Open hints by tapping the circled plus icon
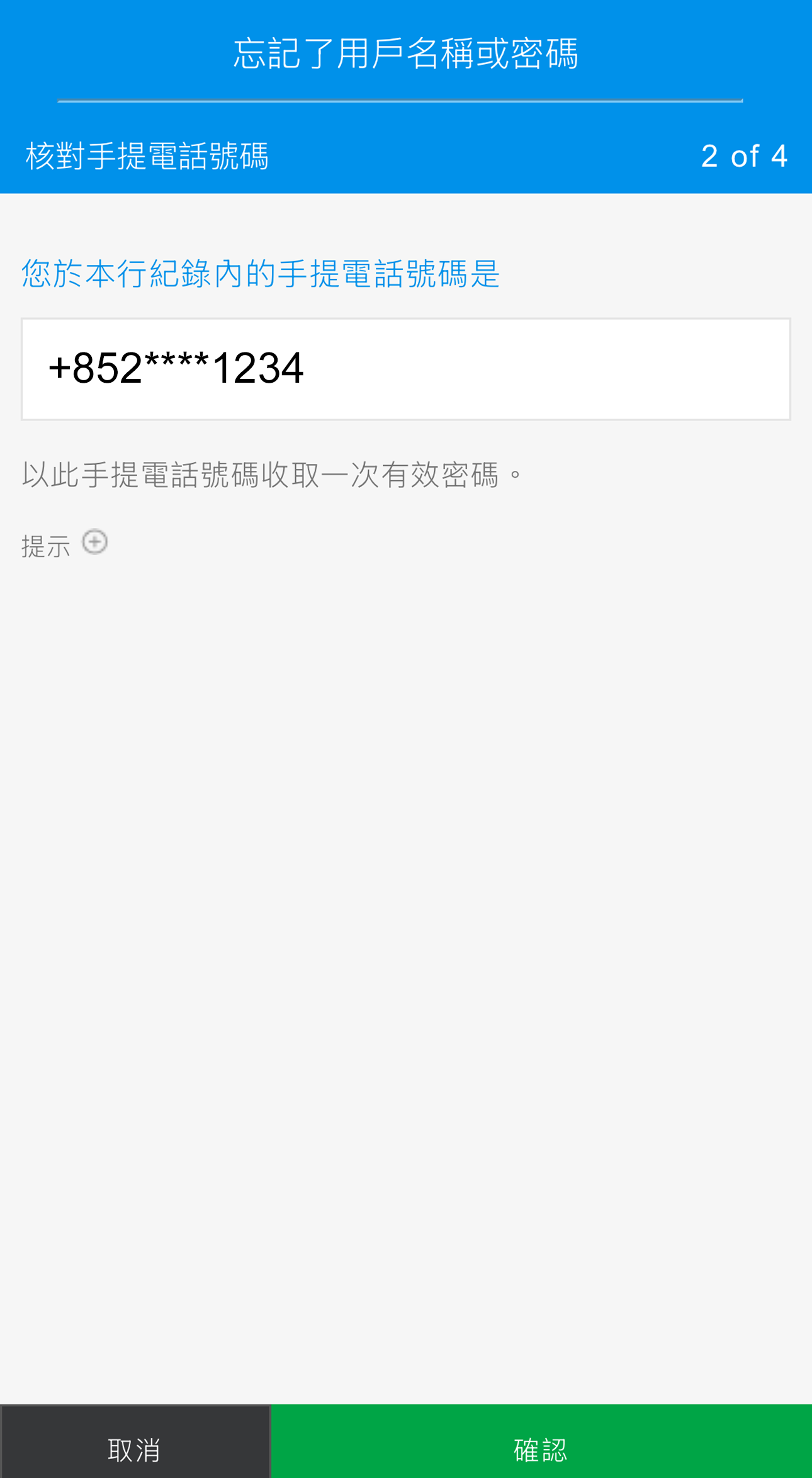 tap(93, 542)
